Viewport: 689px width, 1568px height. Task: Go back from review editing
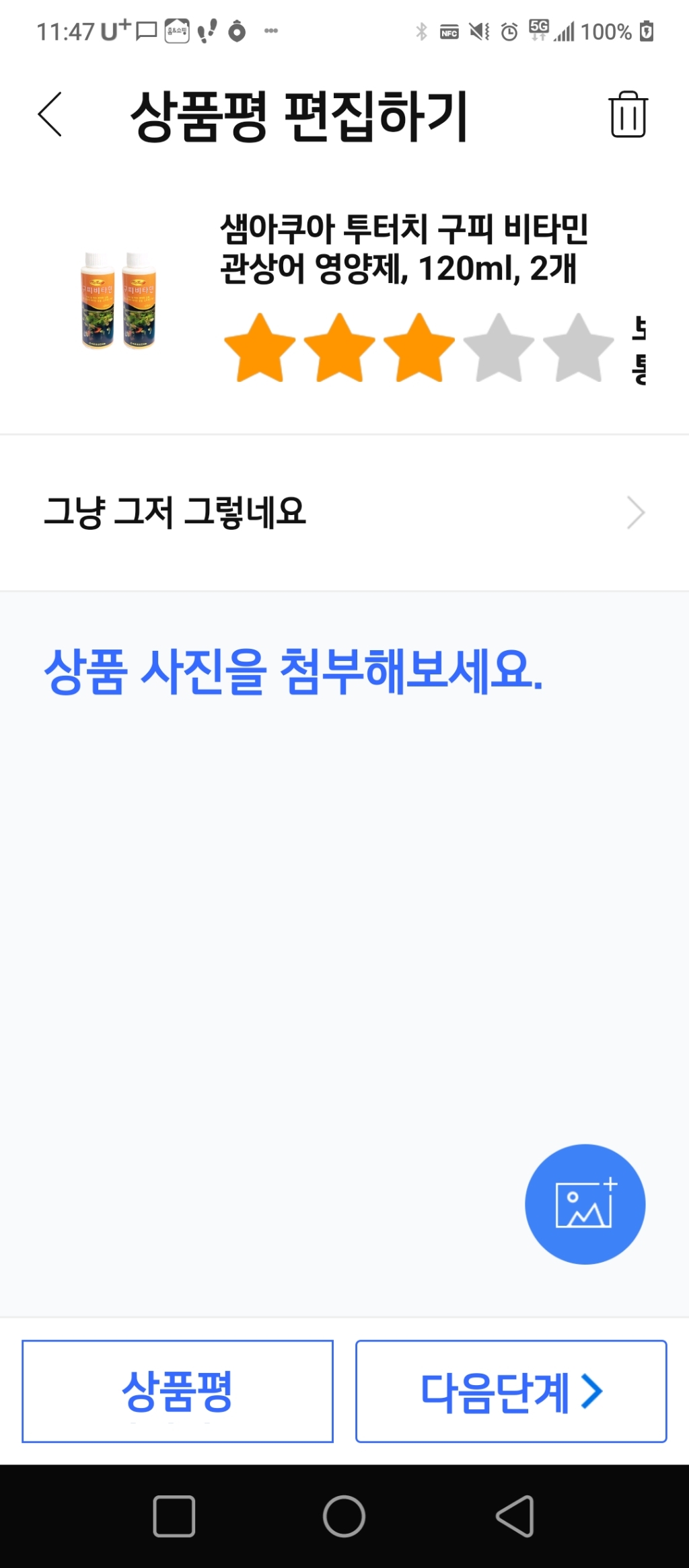(x=50, y=115)
